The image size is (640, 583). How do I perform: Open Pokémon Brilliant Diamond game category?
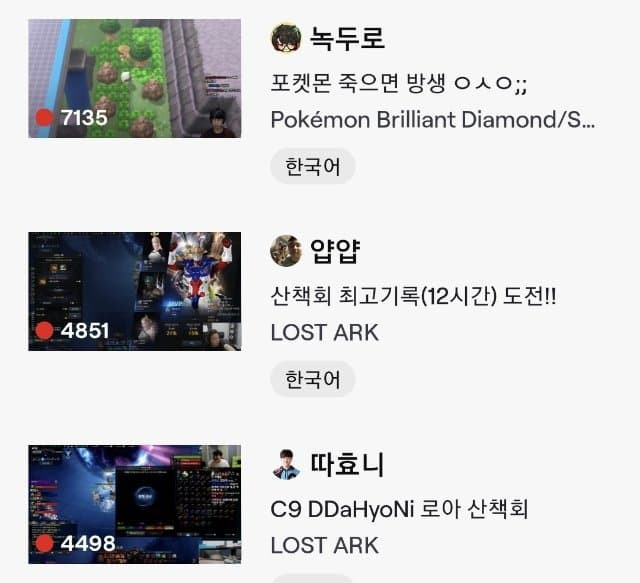[432, 120]
